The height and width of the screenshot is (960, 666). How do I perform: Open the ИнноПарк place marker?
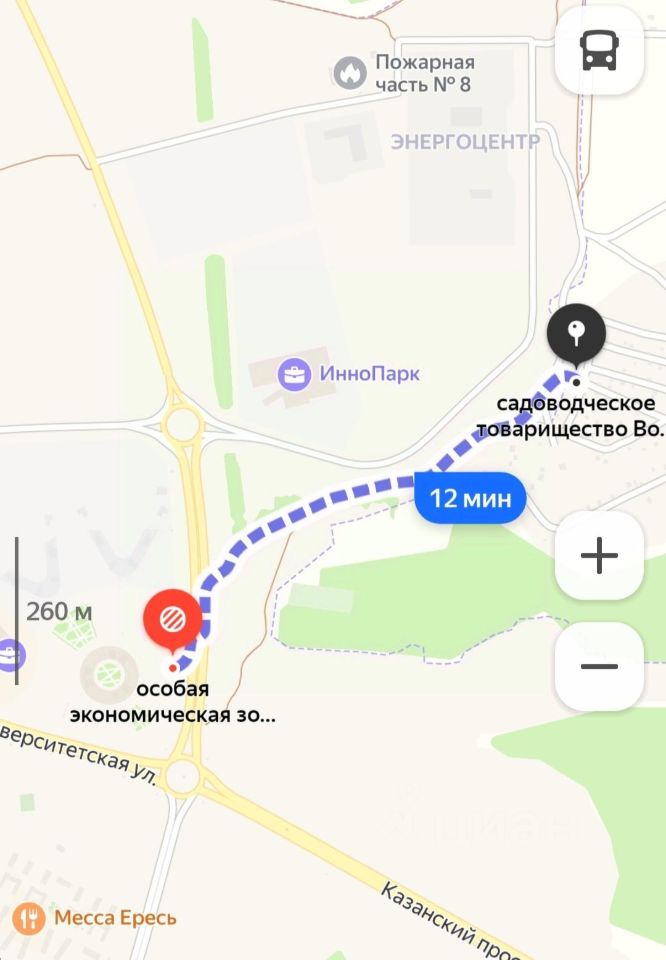pos(295,375)
